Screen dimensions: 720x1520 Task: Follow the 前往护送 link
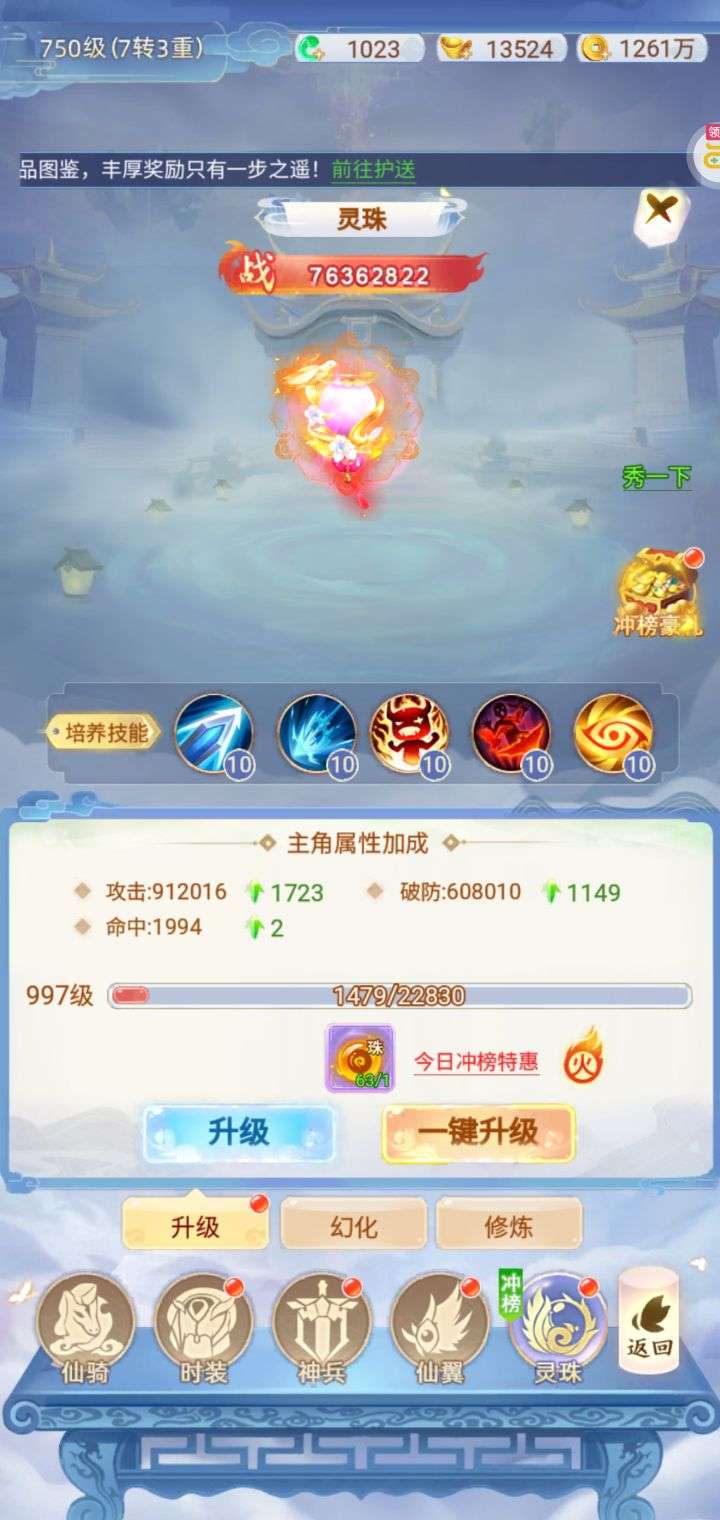coord(374,169)
